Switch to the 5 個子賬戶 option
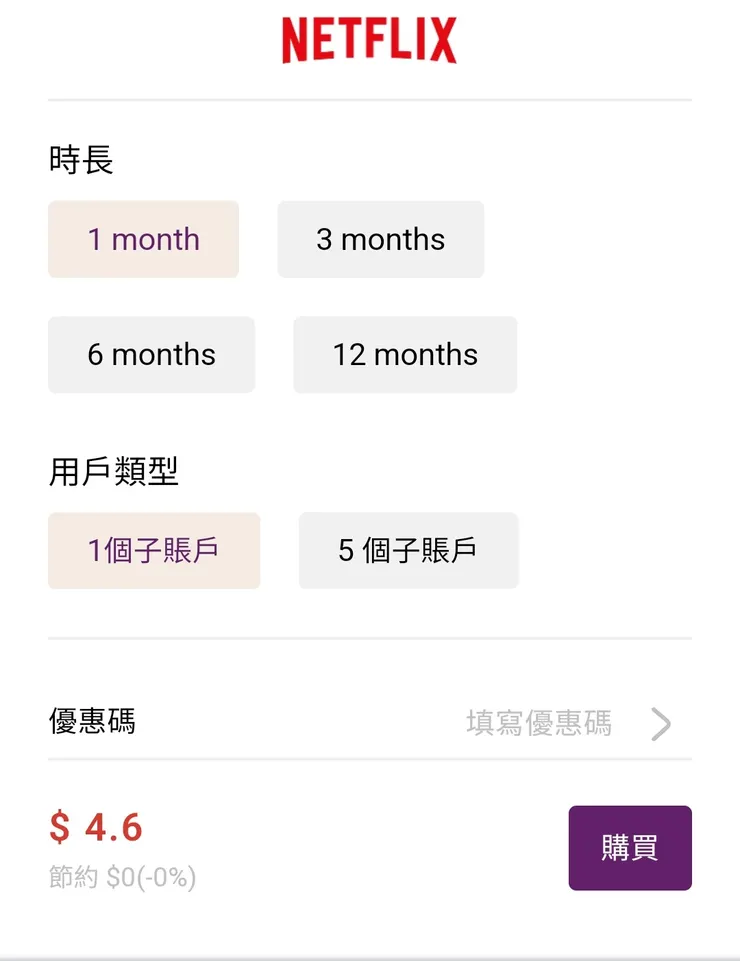 (408, 550)
